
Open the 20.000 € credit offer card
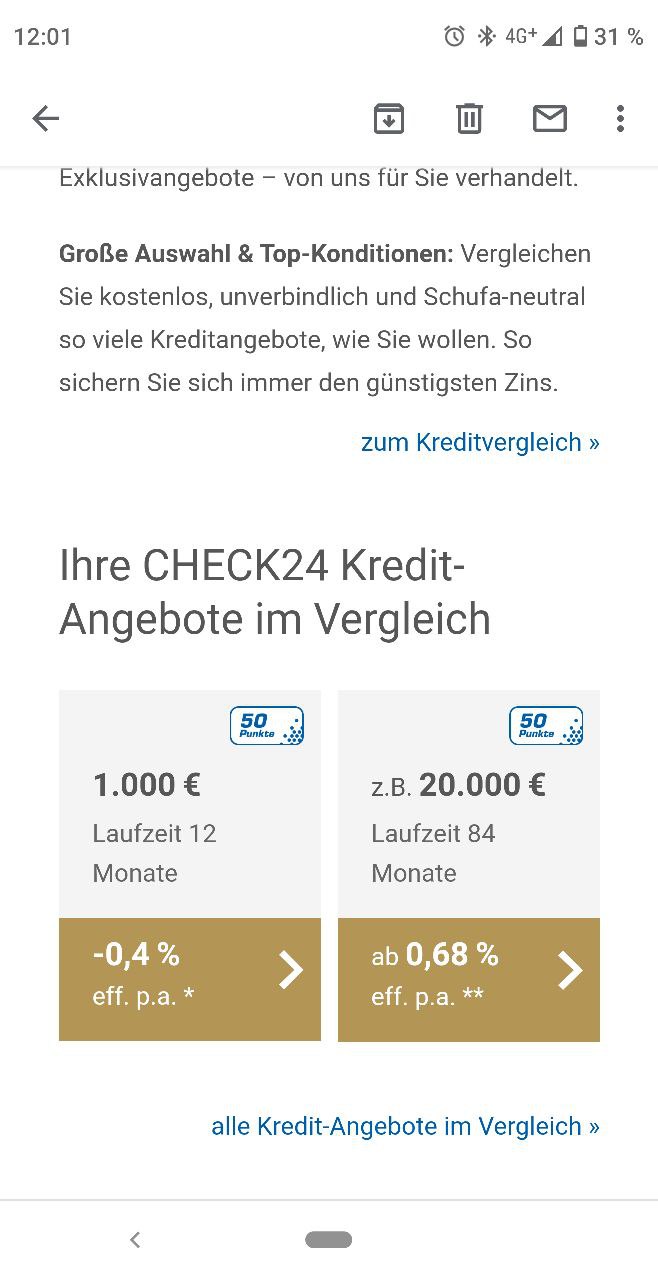469,865
